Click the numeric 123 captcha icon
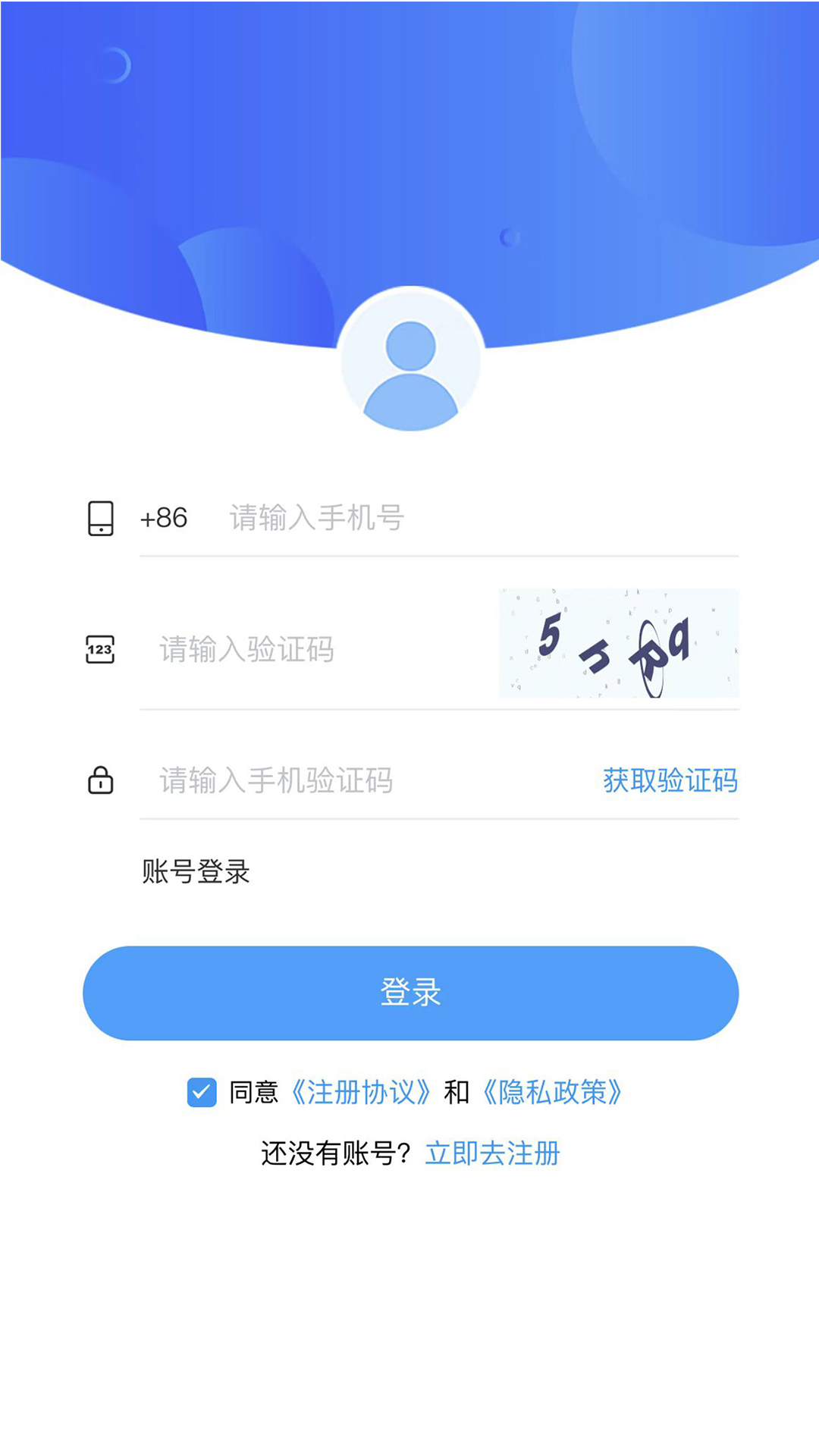The width and height of the screenshot is (819, 1456). [101, 648]
